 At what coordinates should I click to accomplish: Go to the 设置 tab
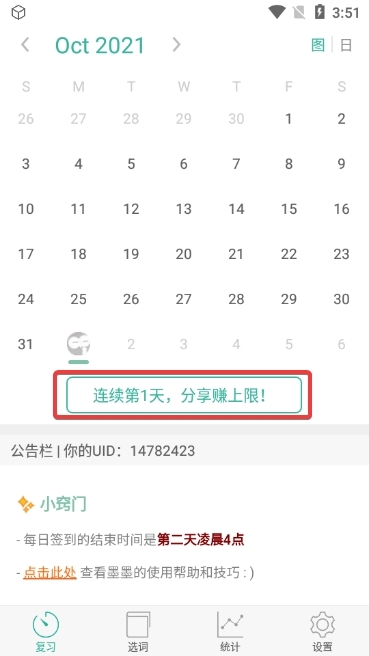323,632
